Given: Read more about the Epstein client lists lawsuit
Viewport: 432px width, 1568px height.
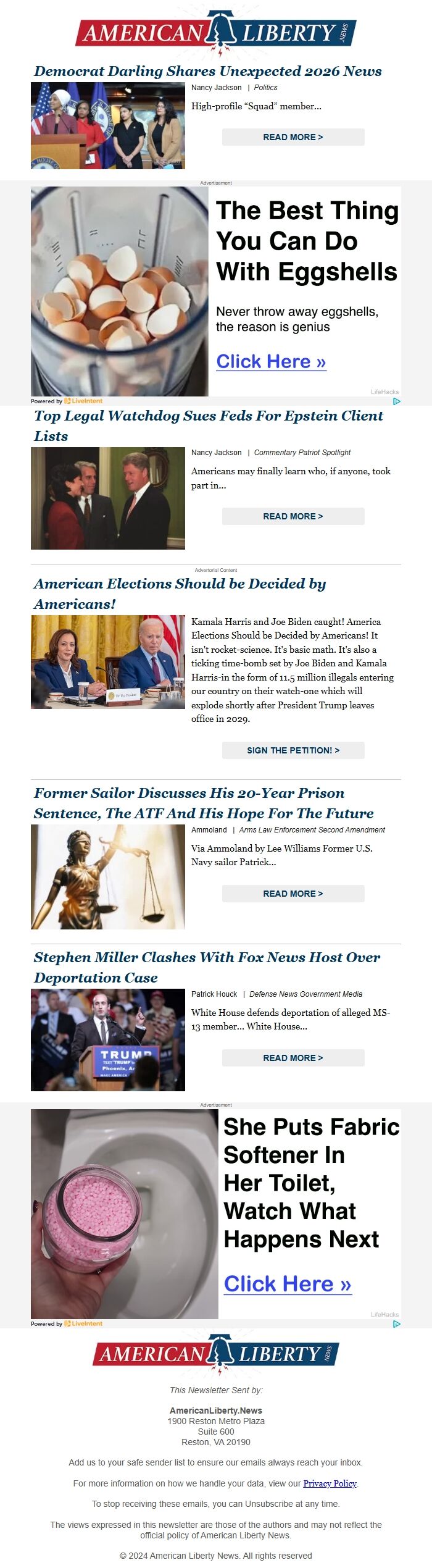Looking at the screenshot, I should point(293,516).
